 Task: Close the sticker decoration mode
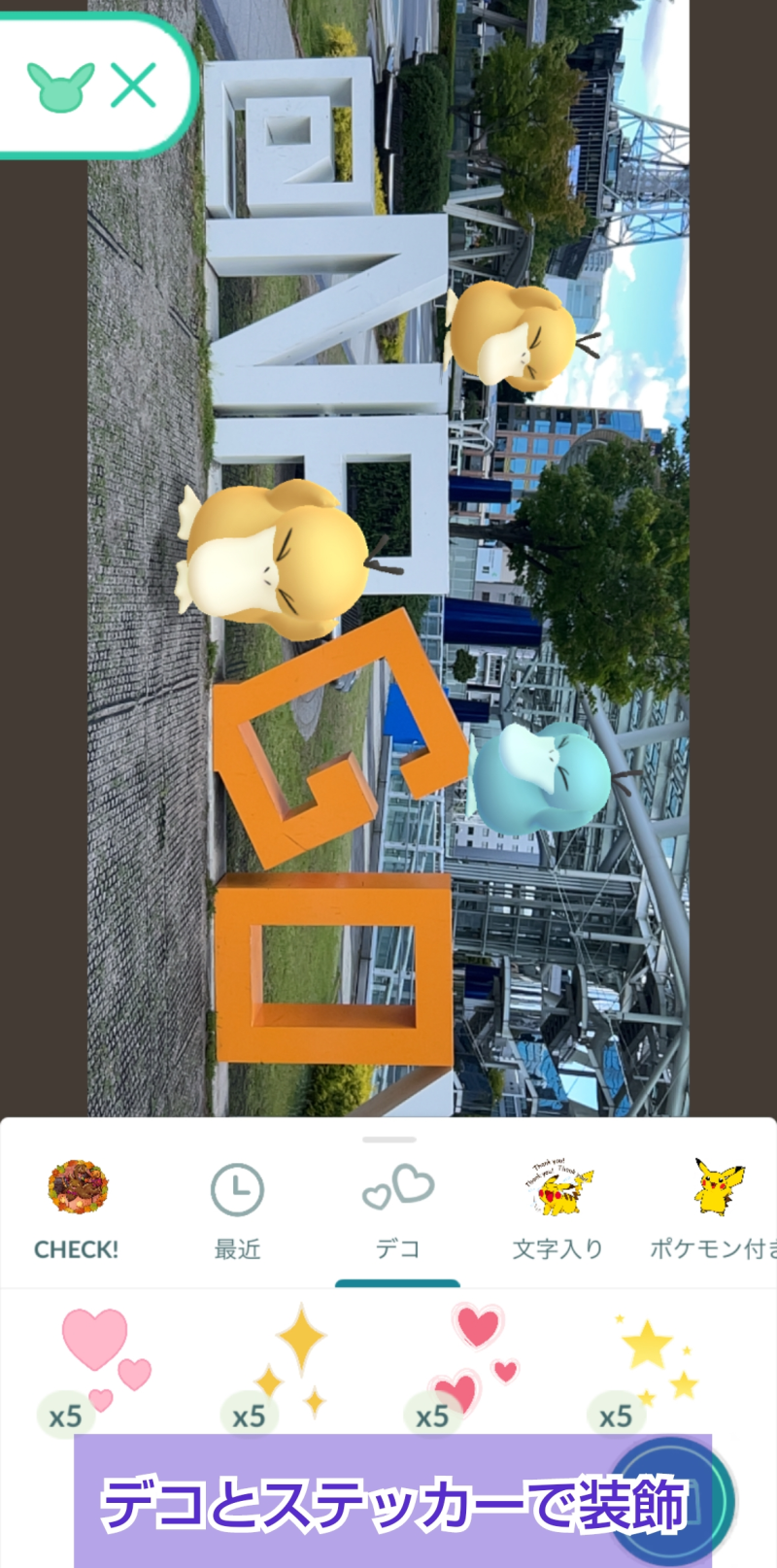pyautogui.click(x=133, y=85)
